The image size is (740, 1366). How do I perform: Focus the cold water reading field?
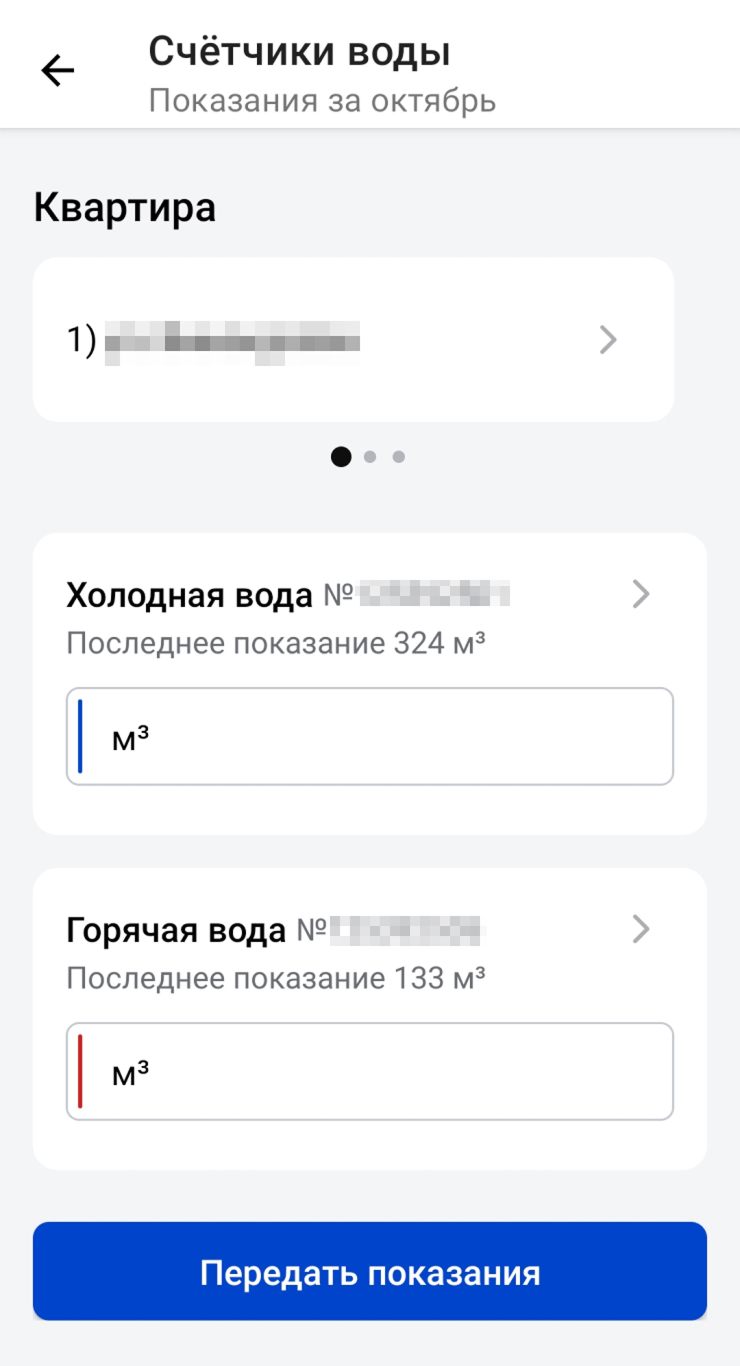[x=370, y=736]
